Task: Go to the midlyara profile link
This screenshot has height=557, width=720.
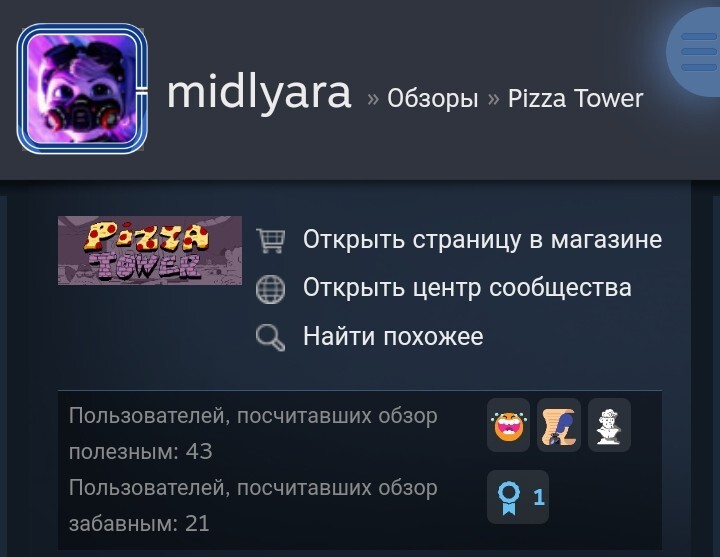Action: [259, 93]
